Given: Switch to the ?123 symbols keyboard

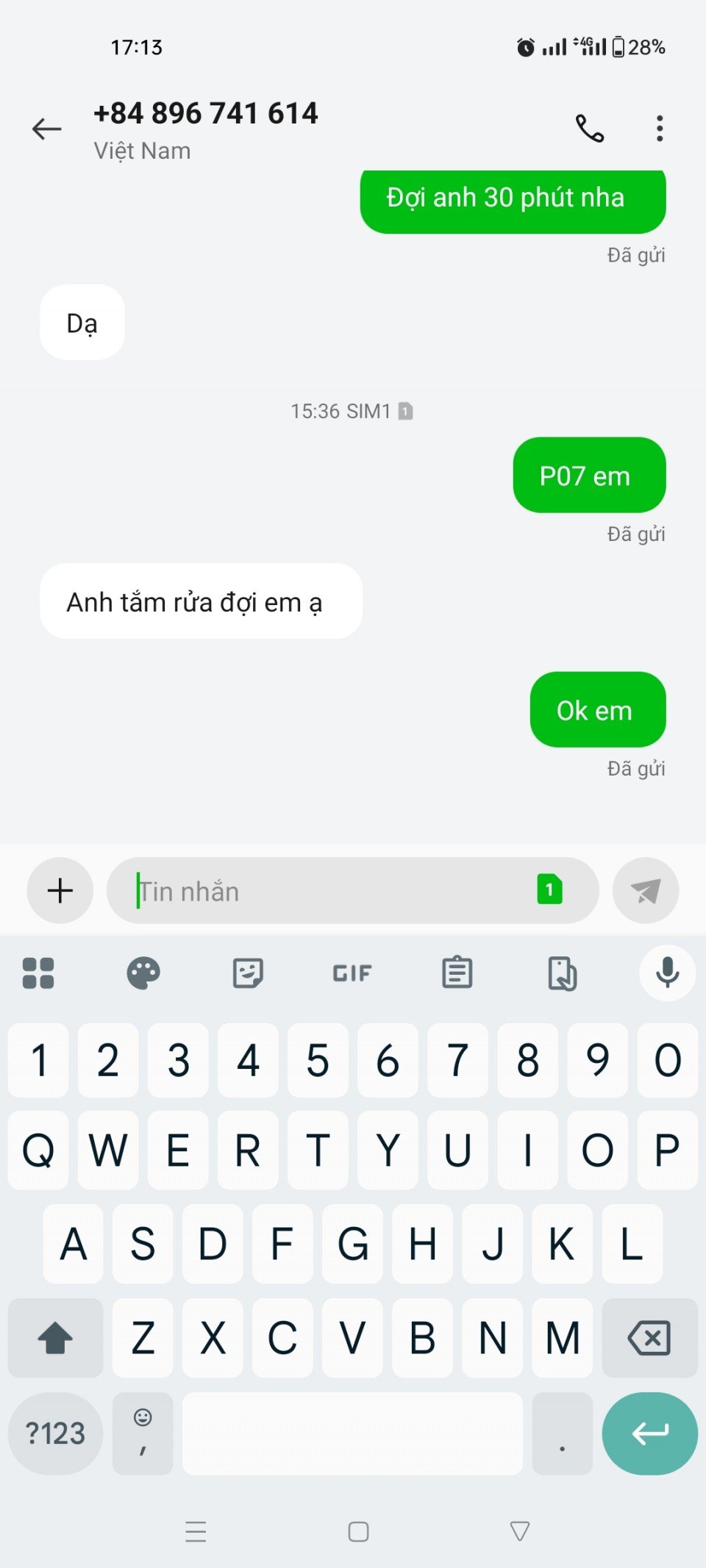Looking at the screenshot, I should point(55,1433).
